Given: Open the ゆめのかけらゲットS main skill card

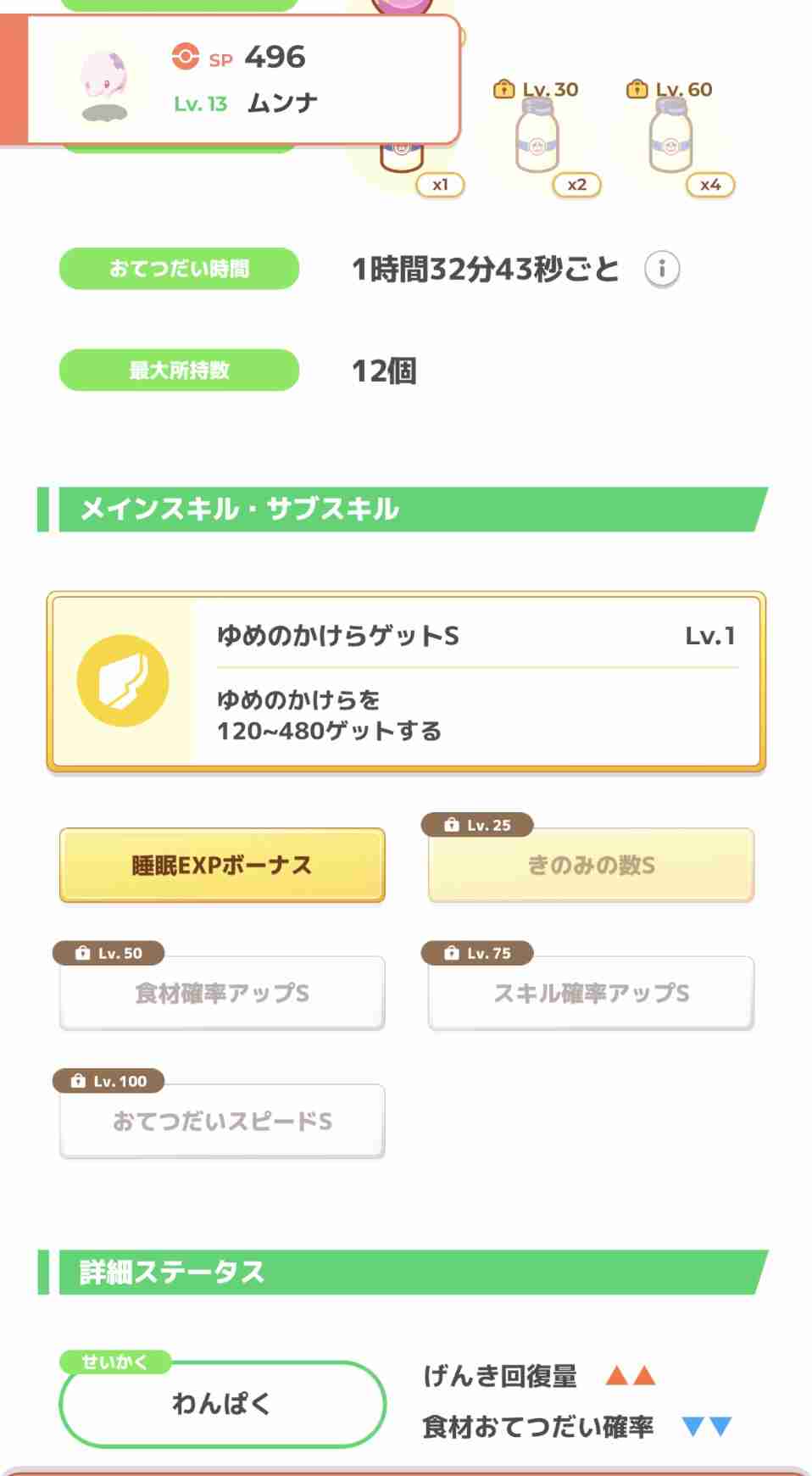Looking at the screenshot, I should (406, 682).
